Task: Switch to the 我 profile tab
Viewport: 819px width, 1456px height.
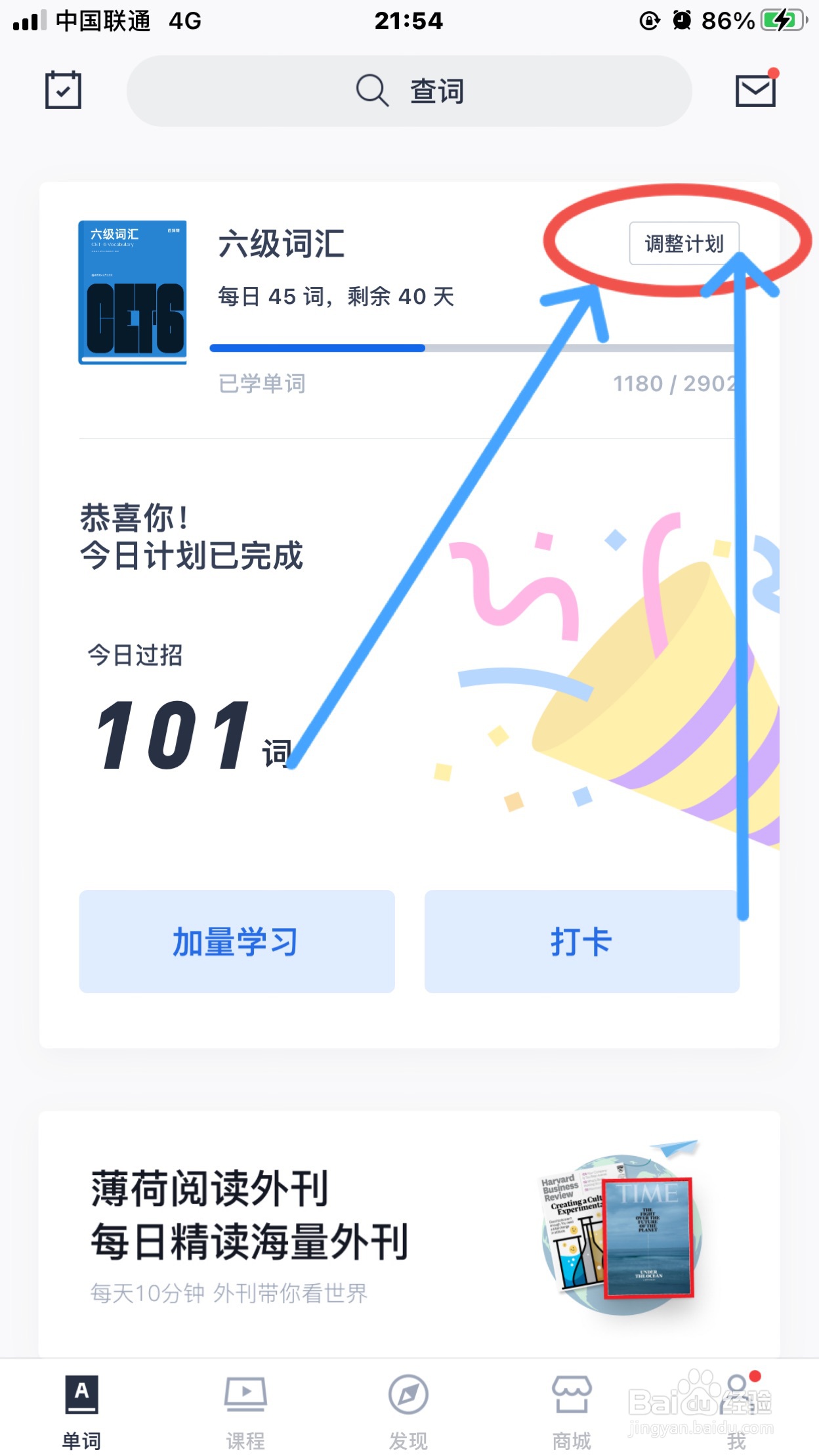Action: 736,1413
